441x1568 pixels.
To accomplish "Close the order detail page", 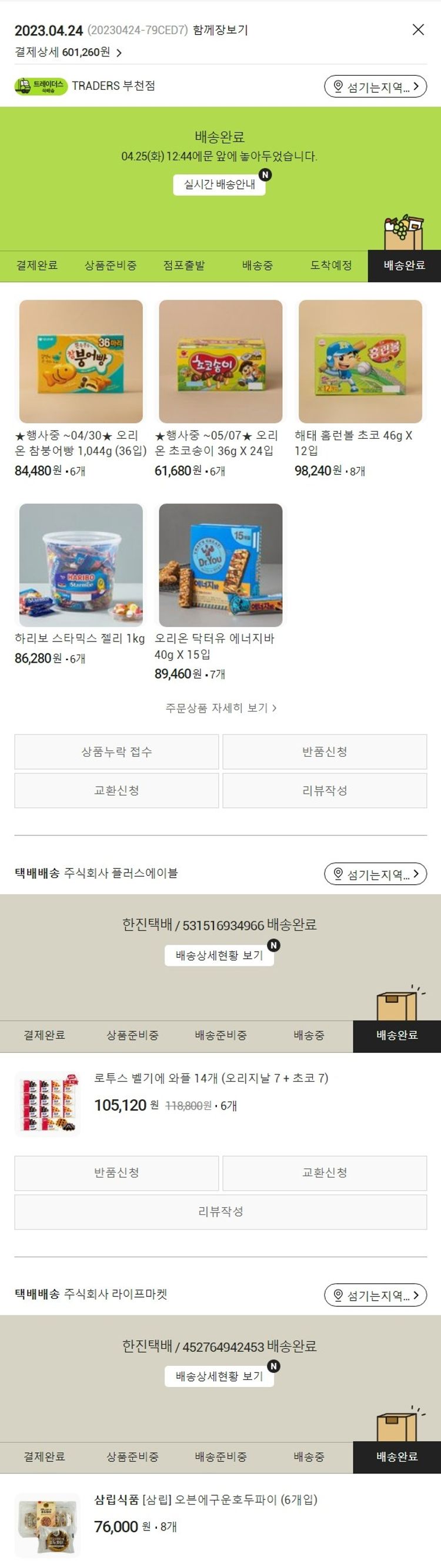I will (418, 29).
